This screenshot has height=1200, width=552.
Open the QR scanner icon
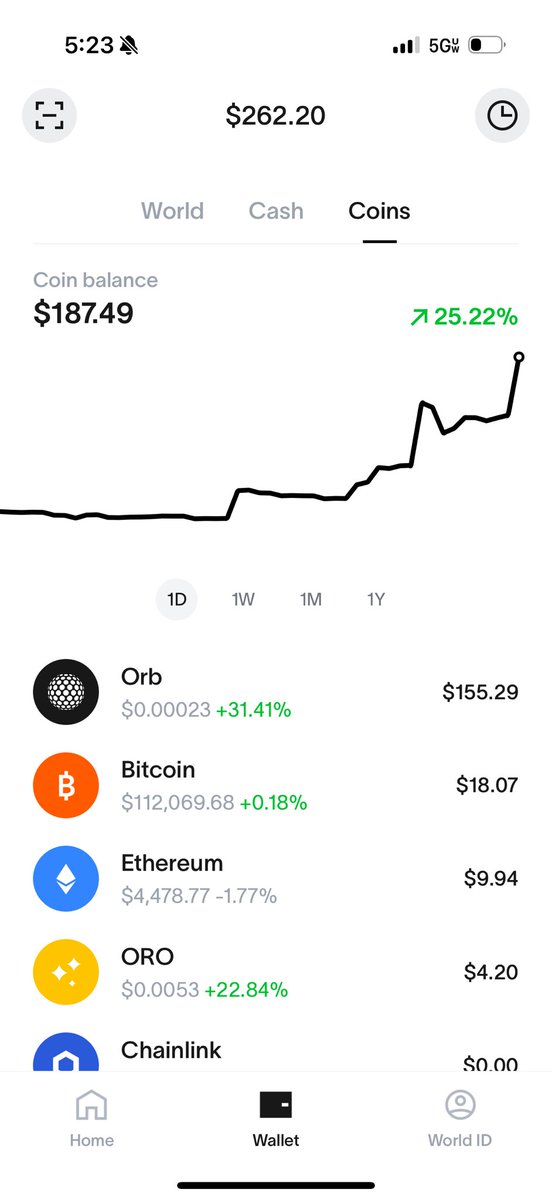49,116
